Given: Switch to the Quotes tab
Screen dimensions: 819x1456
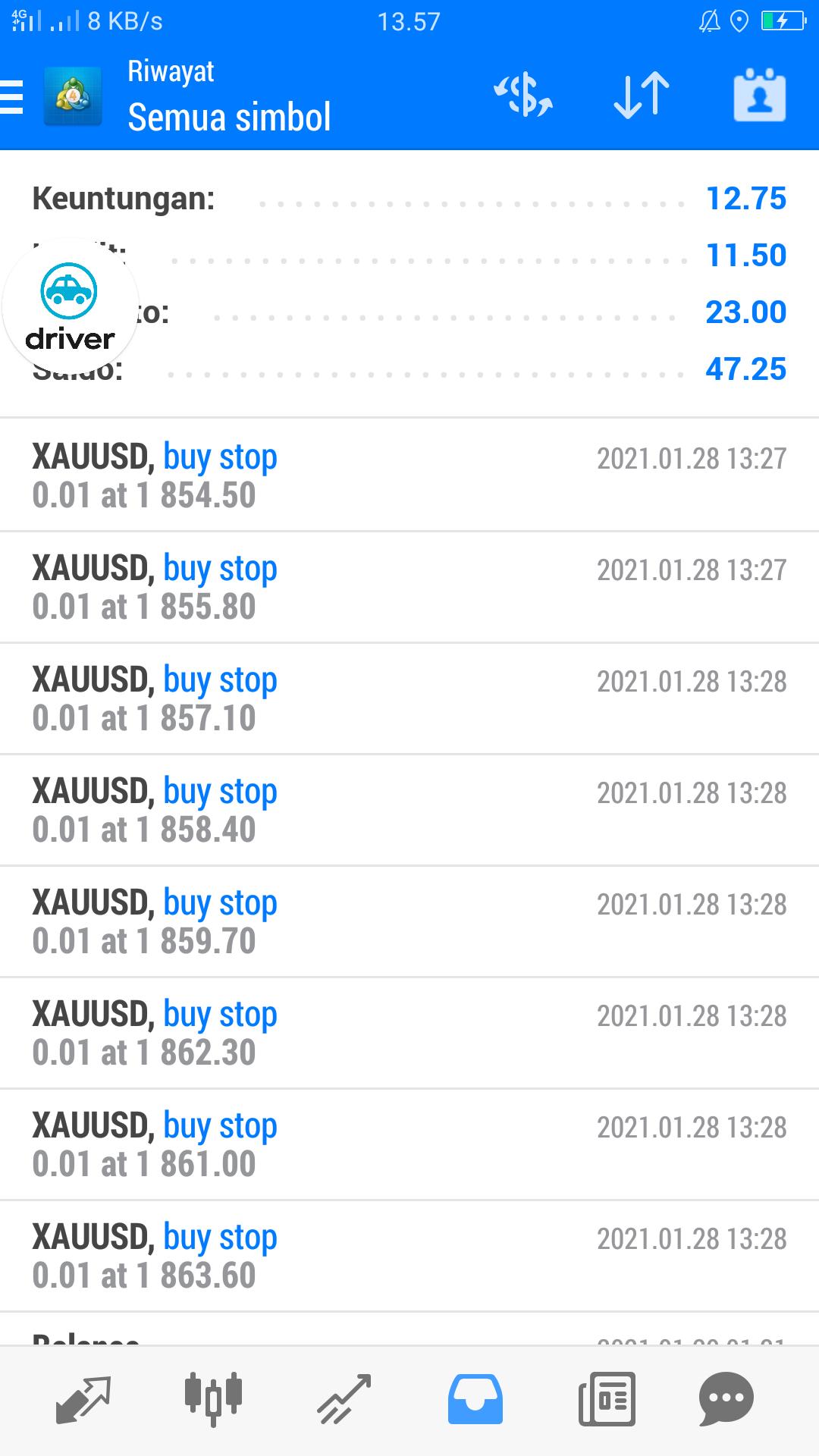Looking at the screenshot, I should (83, 1399).
